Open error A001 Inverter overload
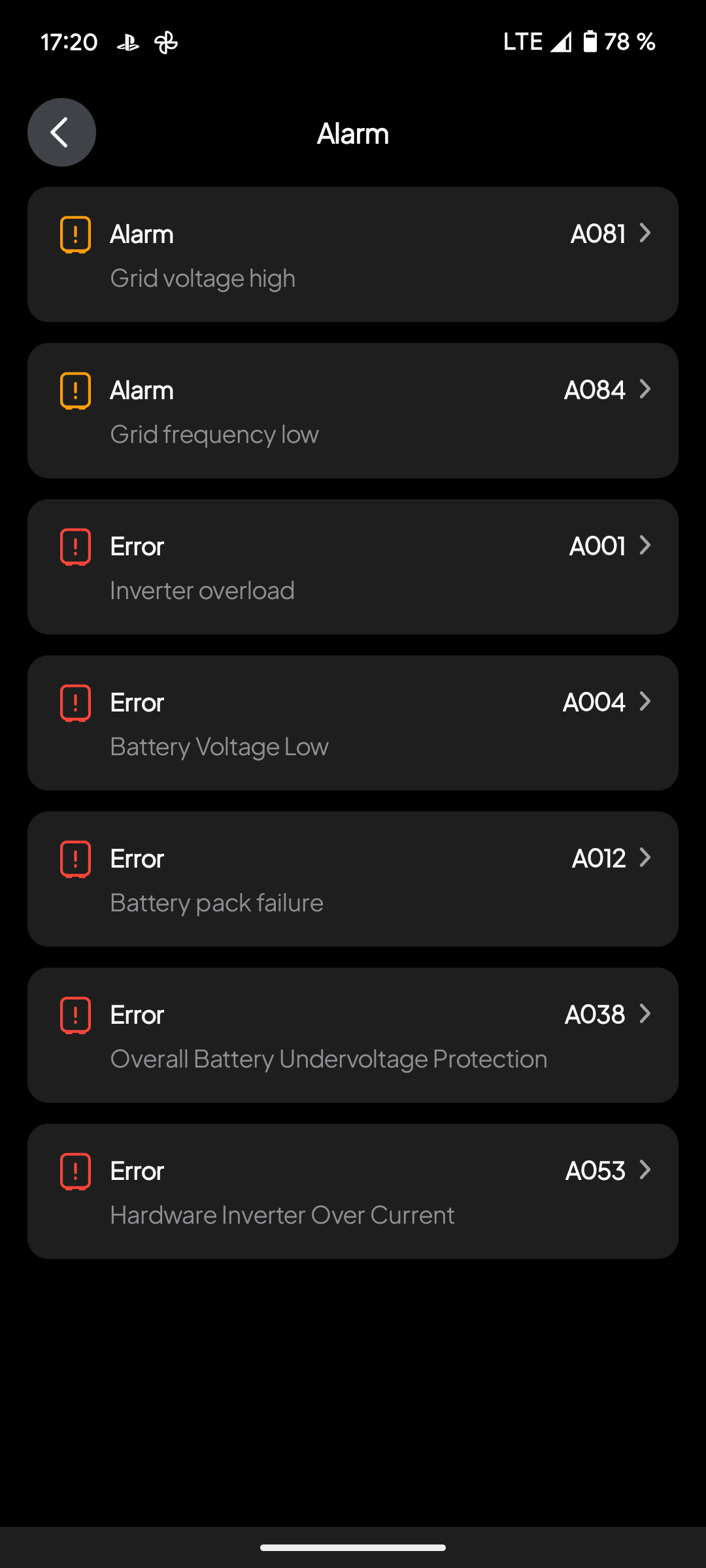This screenshot has width=706, height=1568. point(353,567)
